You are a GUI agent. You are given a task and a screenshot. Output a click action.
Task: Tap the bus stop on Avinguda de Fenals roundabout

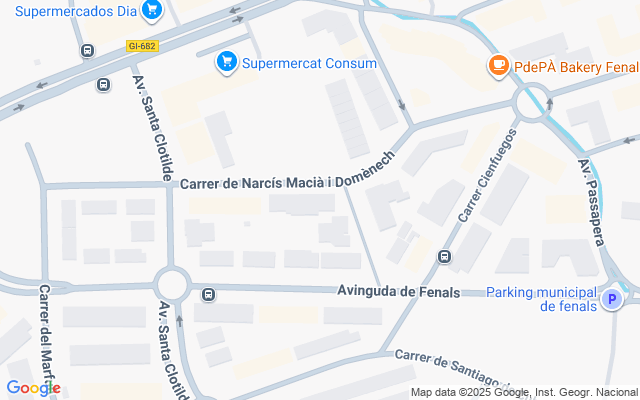(208, 294)
